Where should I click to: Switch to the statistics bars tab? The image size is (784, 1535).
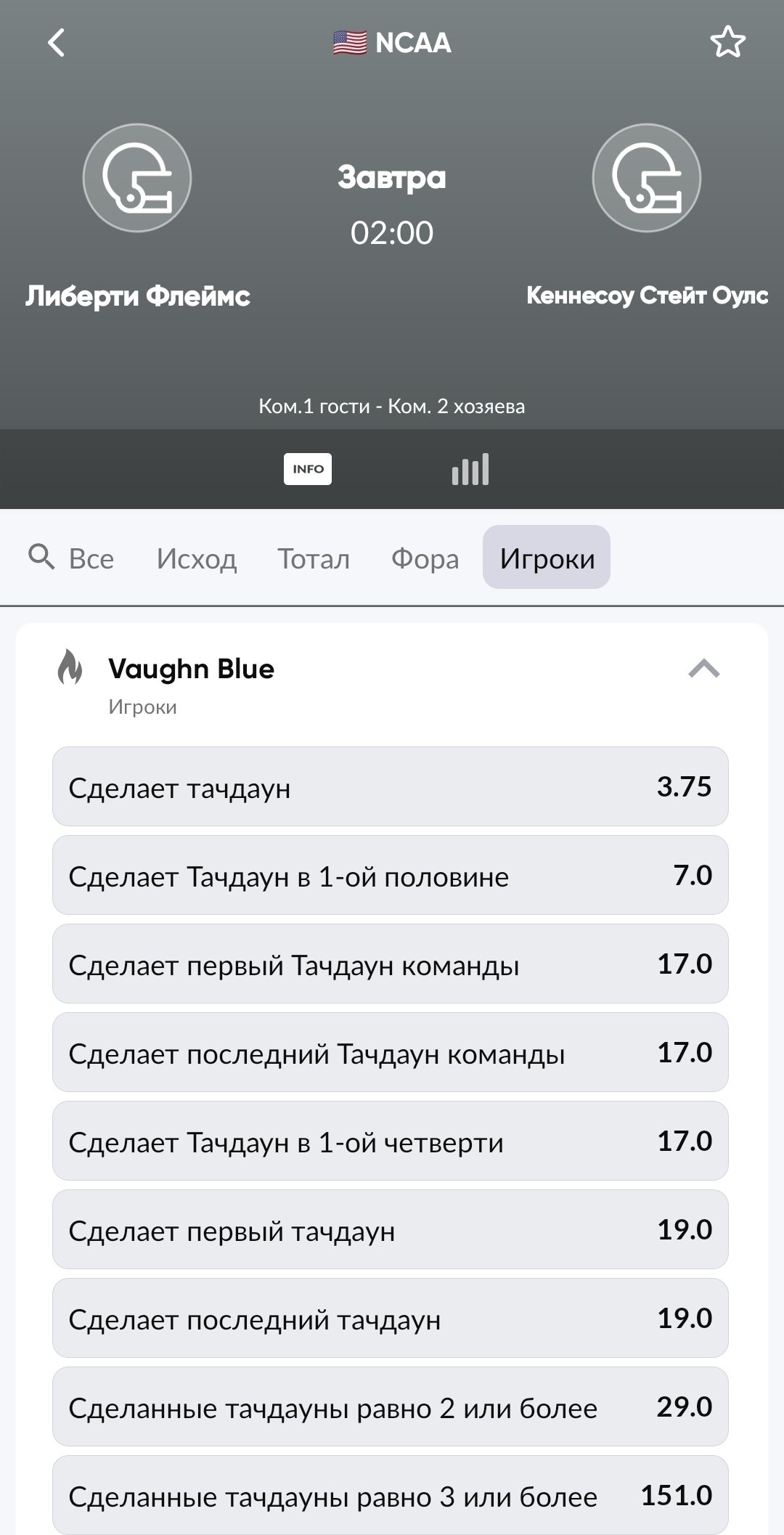point(470,469)
